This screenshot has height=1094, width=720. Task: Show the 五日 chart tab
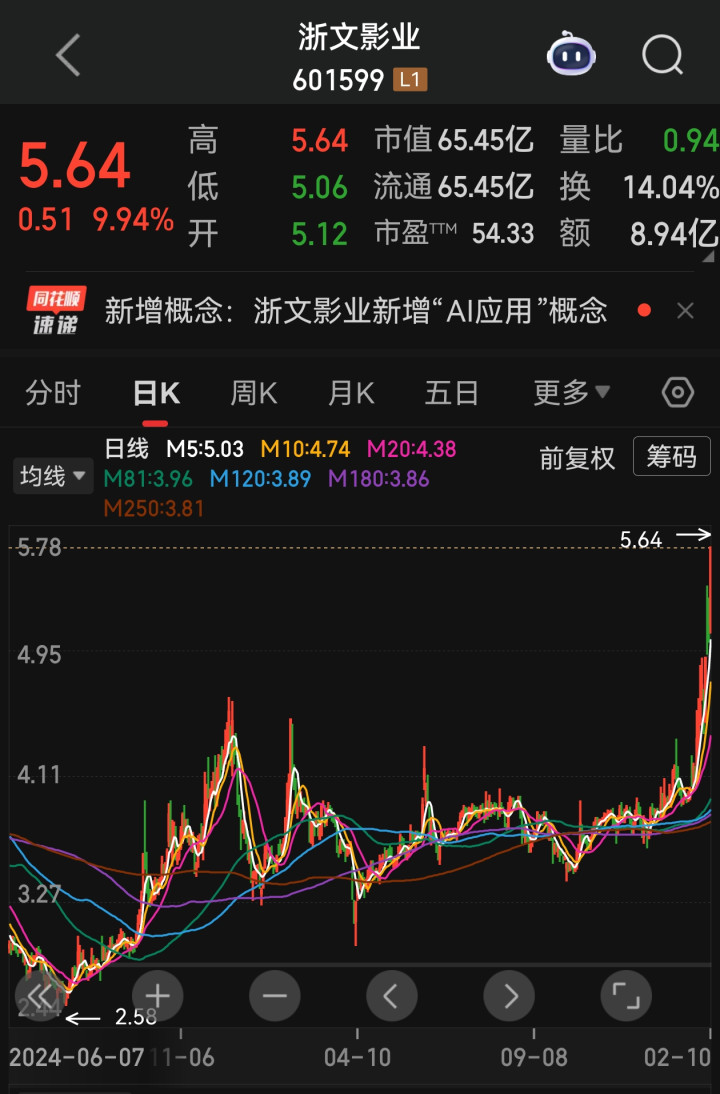pos(451,393)
